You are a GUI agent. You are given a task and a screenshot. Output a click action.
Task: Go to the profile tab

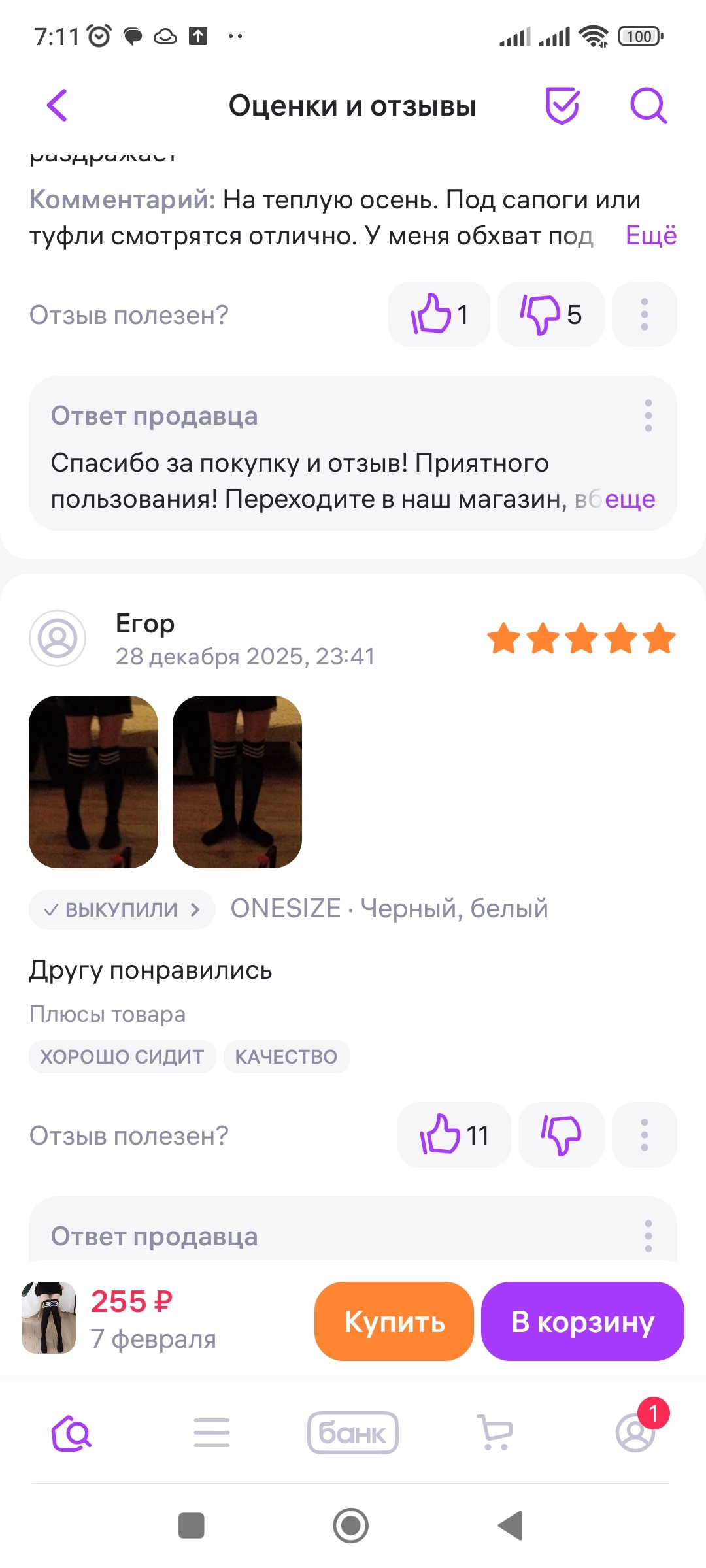pos(635,1433)
